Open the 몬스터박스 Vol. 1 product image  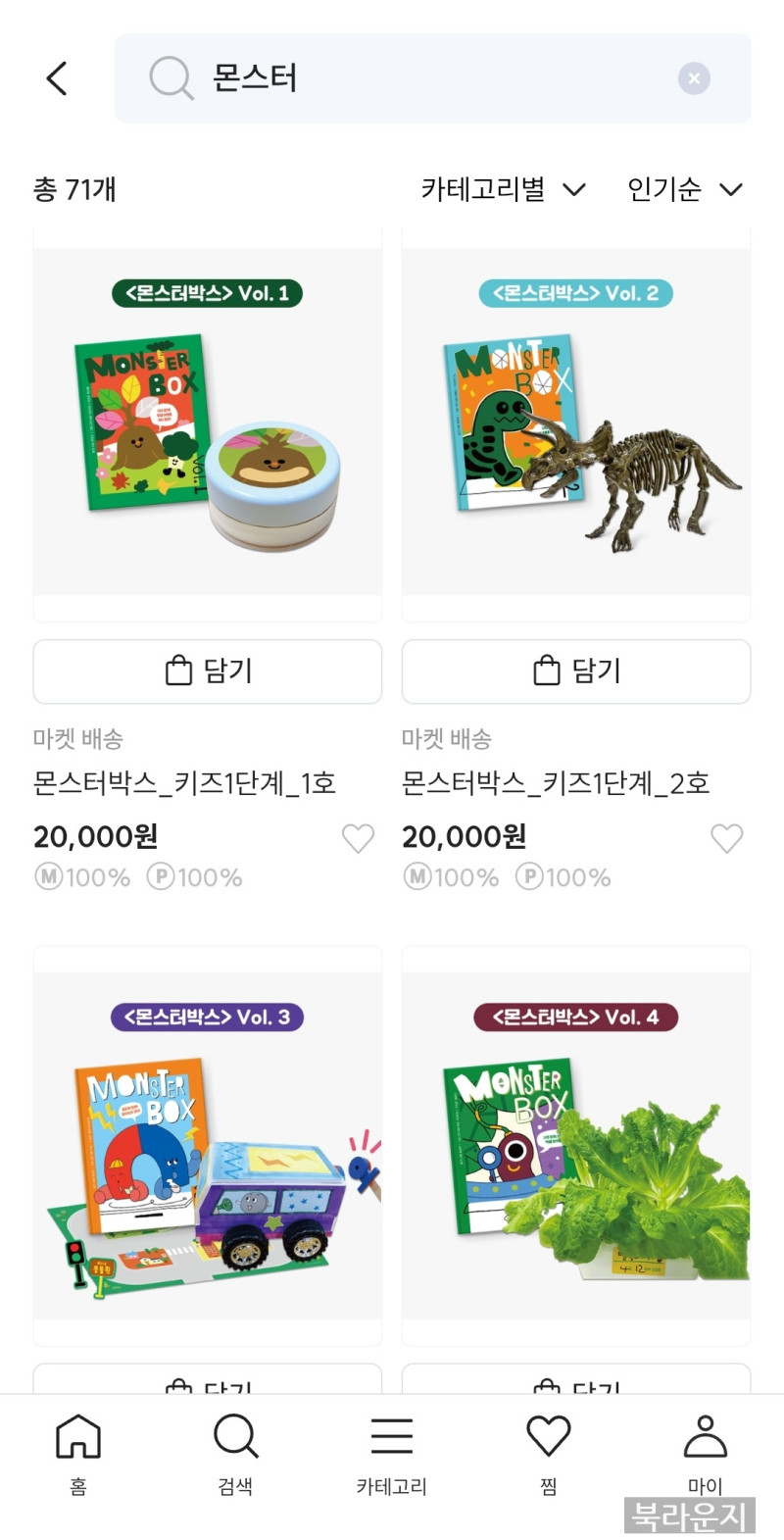pos(208,422)
